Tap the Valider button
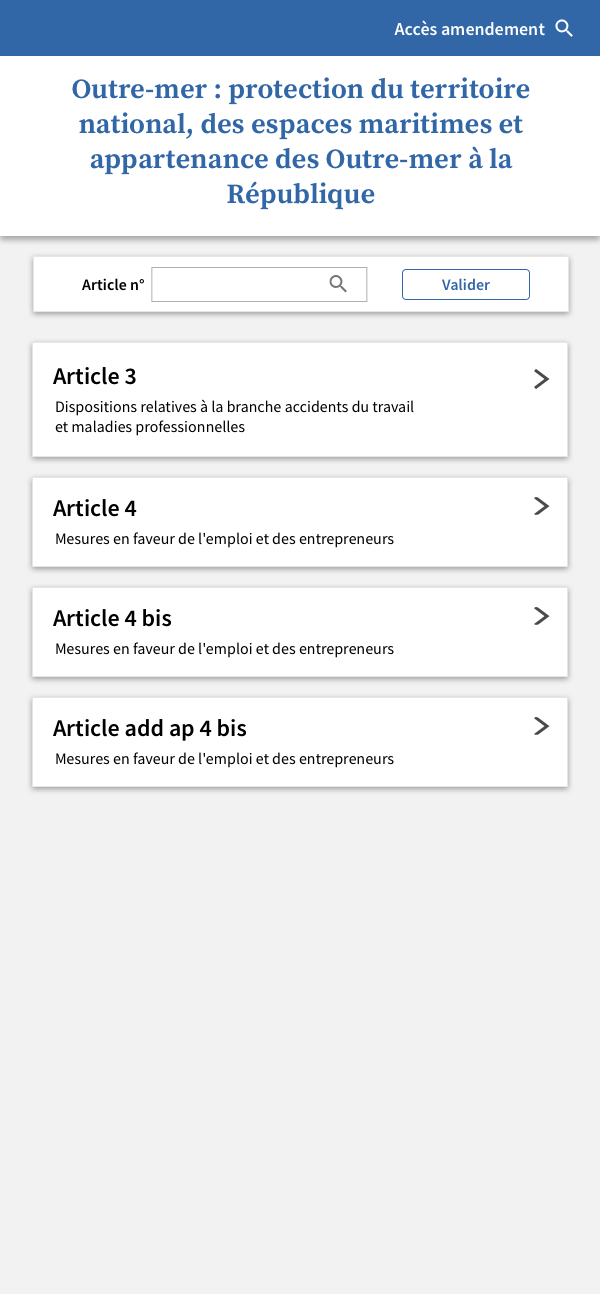This screenshot has width=600, height=1294. pyautogui.click(x=466, y=284)
